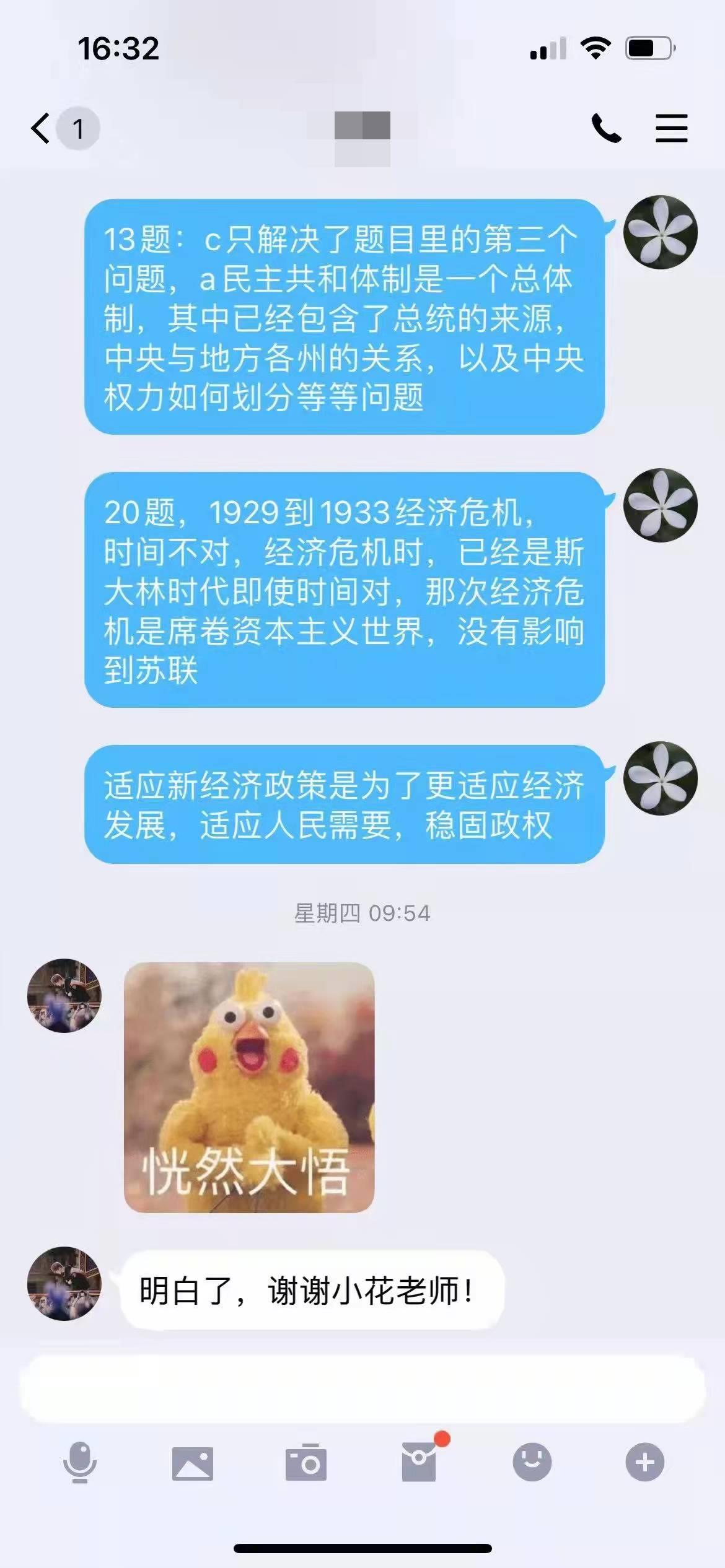Tap the message input field

(x=362, y=1390)
